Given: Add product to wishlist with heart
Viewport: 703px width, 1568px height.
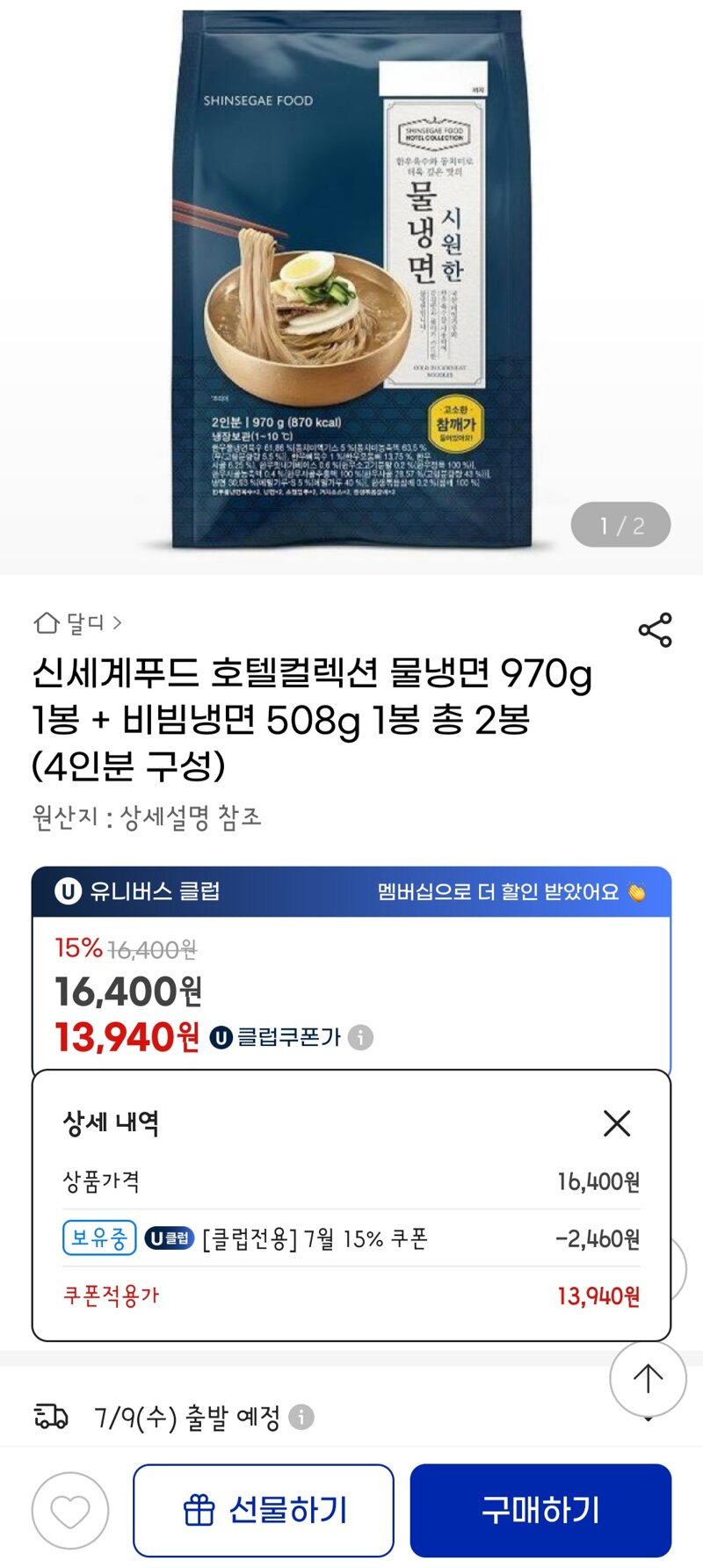Looking at the screenshot, I should click(70, 1511).
